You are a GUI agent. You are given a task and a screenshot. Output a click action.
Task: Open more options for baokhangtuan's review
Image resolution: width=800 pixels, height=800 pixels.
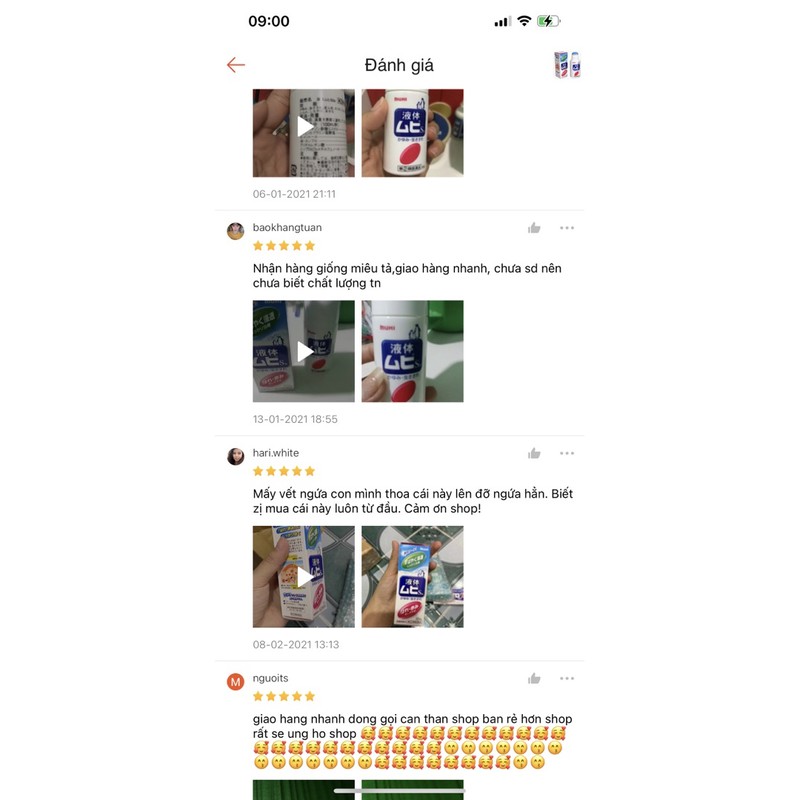coord(567,228)
